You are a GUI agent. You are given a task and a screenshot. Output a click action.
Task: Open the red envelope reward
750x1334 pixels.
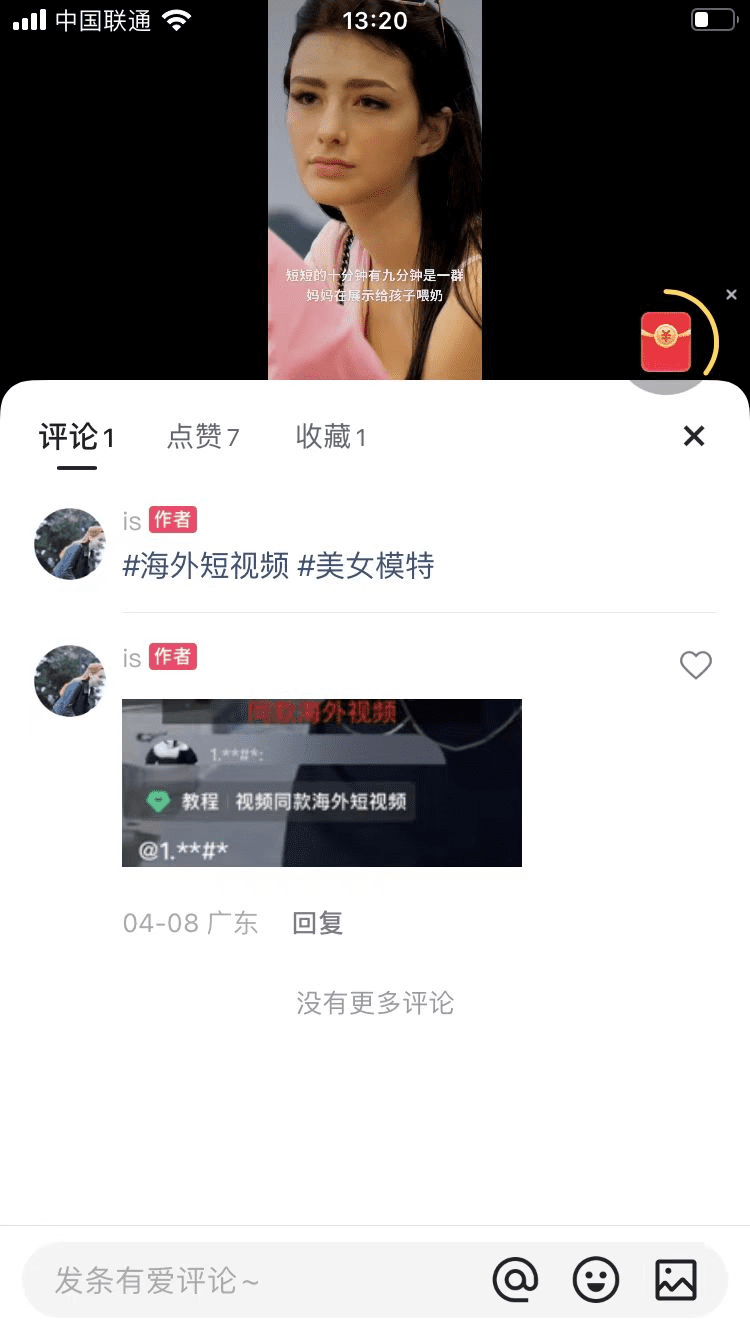666,342
